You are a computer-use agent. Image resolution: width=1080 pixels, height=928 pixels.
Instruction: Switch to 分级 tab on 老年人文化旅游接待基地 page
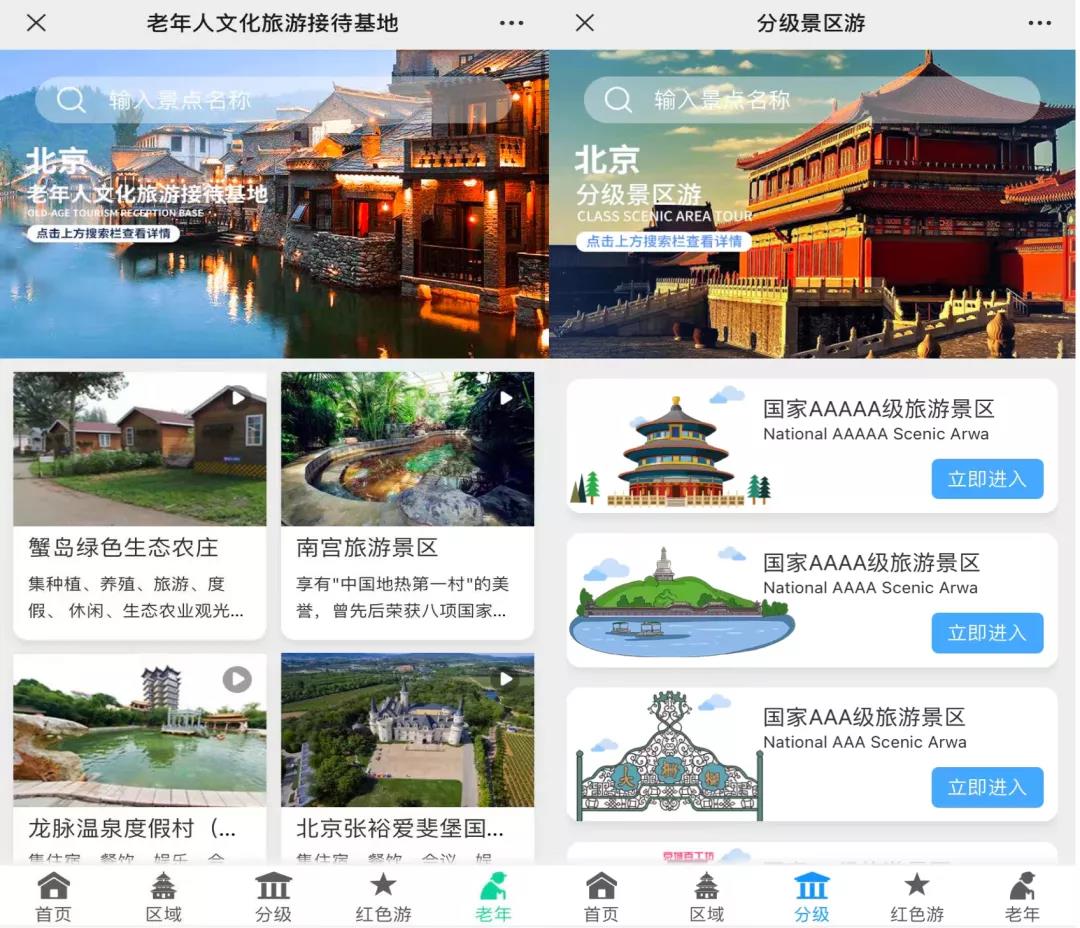click(273, 897)
